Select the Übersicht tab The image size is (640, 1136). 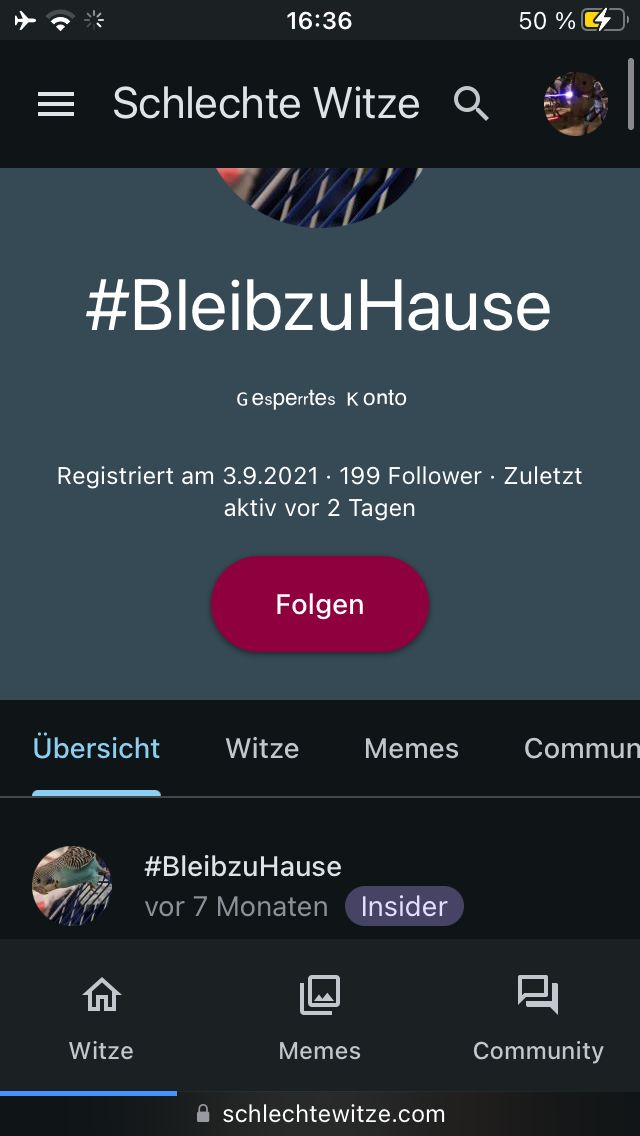click(96, 749)
